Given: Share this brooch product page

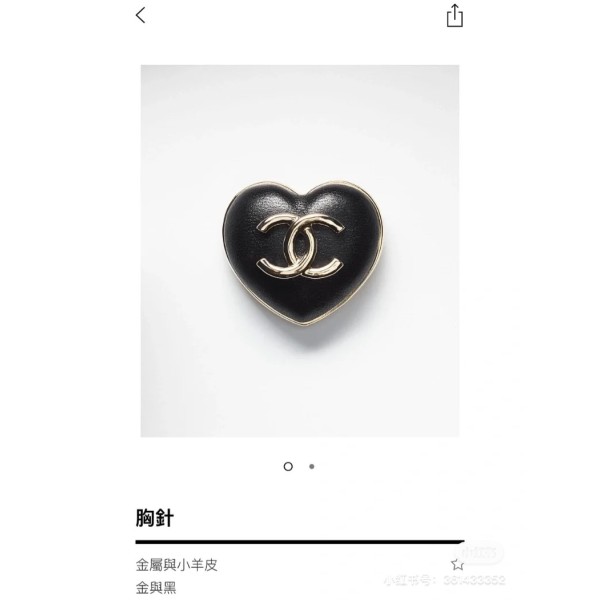Looking at the screenshot, I should 455,15.
